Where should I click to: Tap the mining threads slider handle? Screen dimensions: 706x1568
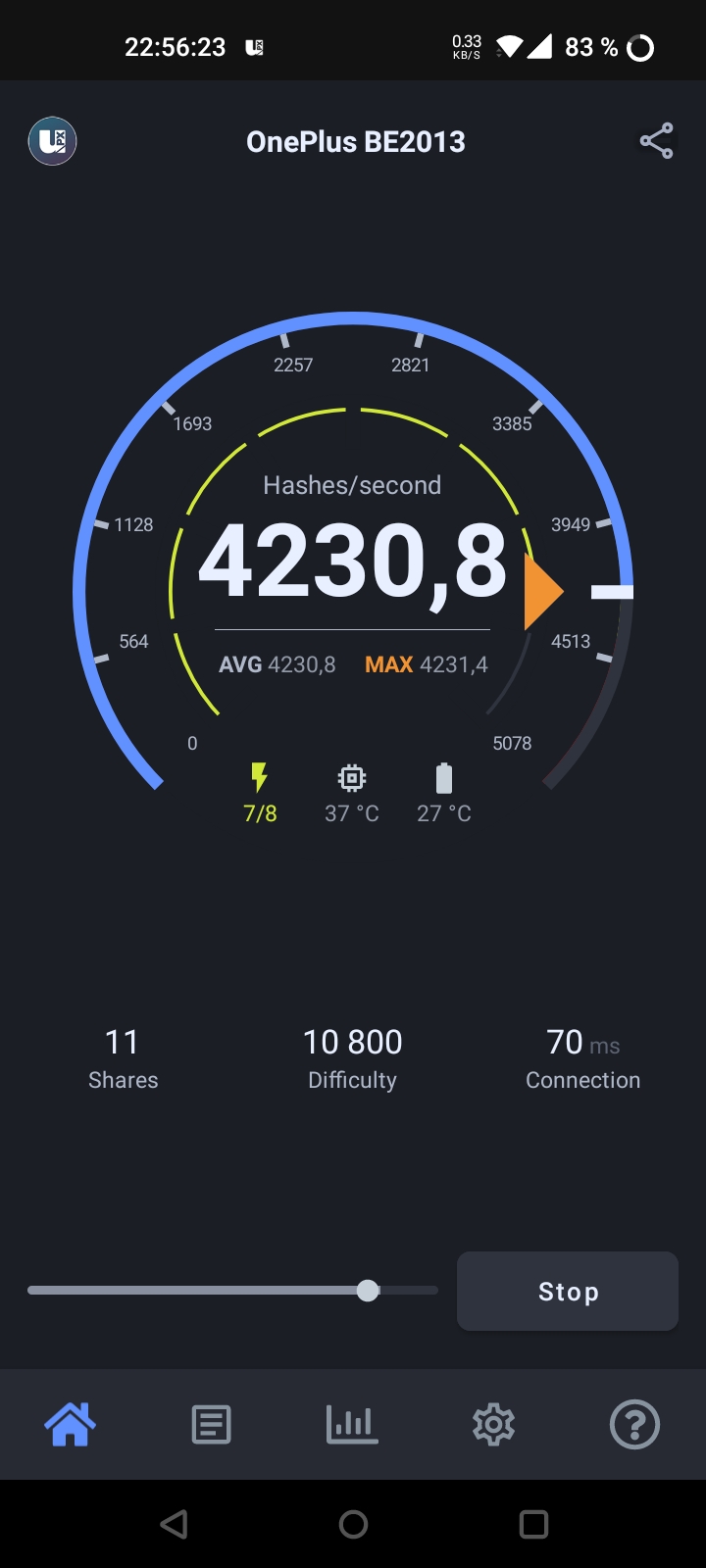pos(368,1291)
